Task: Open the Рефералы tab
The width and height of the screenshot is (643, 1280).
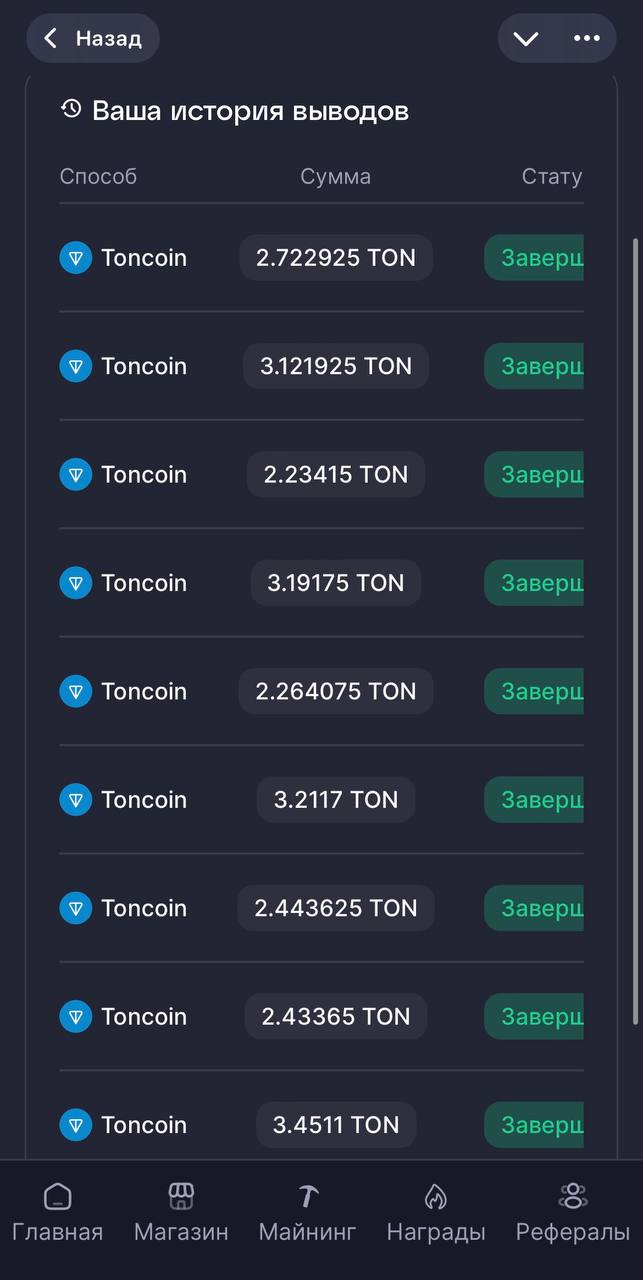Action: pyautogui.click(x=573, y=1212)
